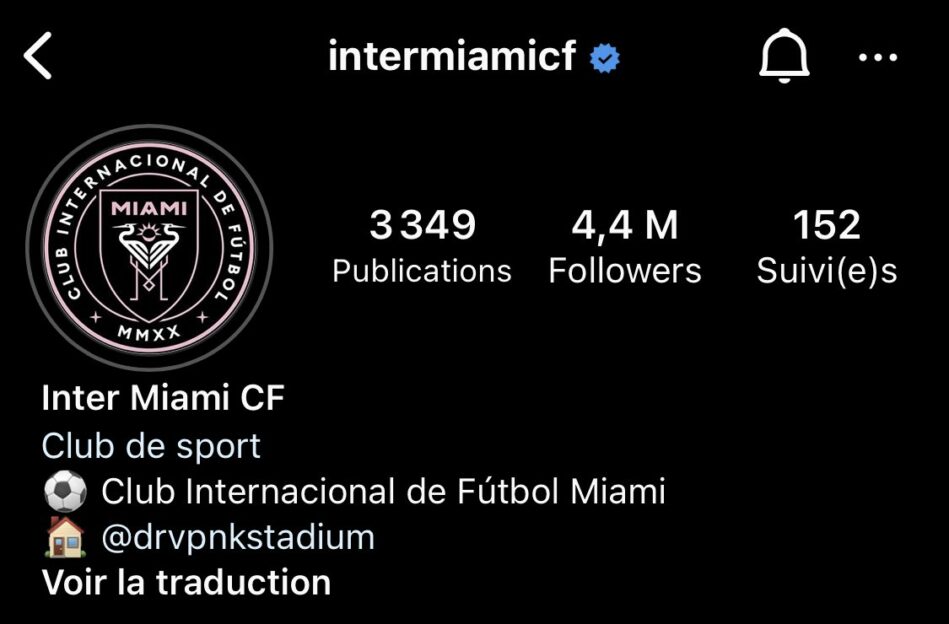Tap Voir la traduction
949x624 pixels.
click(186, 582)
